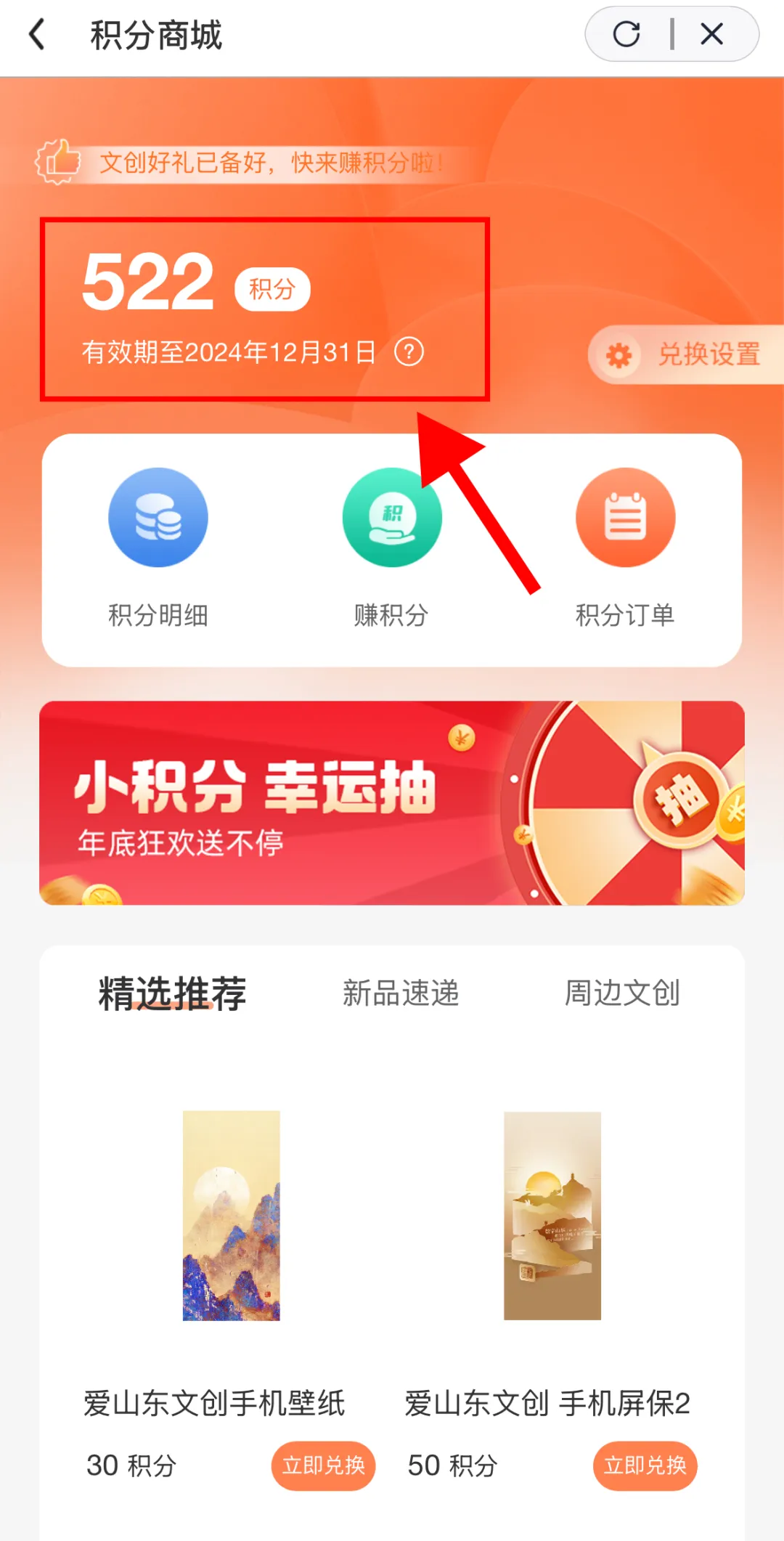Switch to 周边文创 tab
The height and width of the screenshot is (1541, 784).
click(x=622, y=993)
